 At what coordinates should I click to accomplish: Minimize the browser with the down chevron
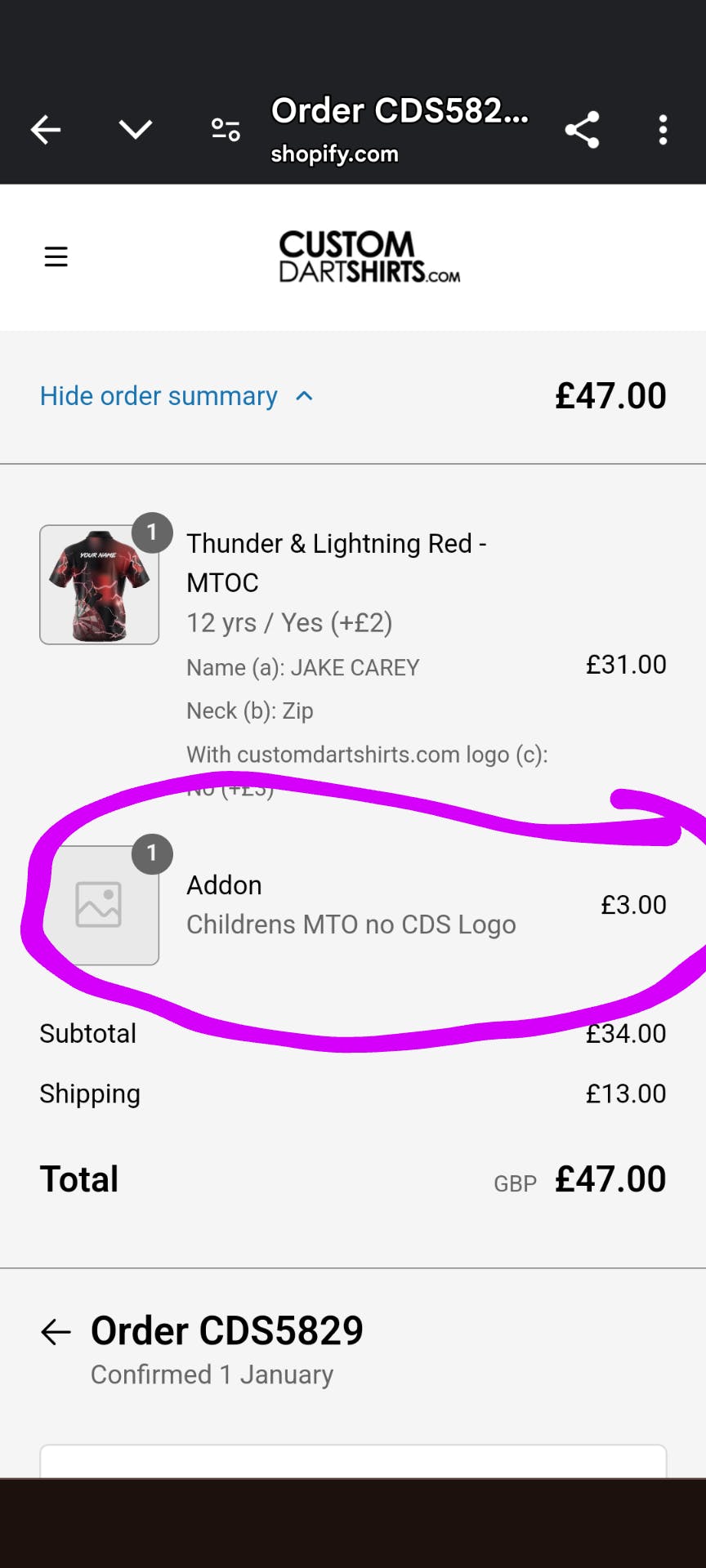[x=136, y=130]
